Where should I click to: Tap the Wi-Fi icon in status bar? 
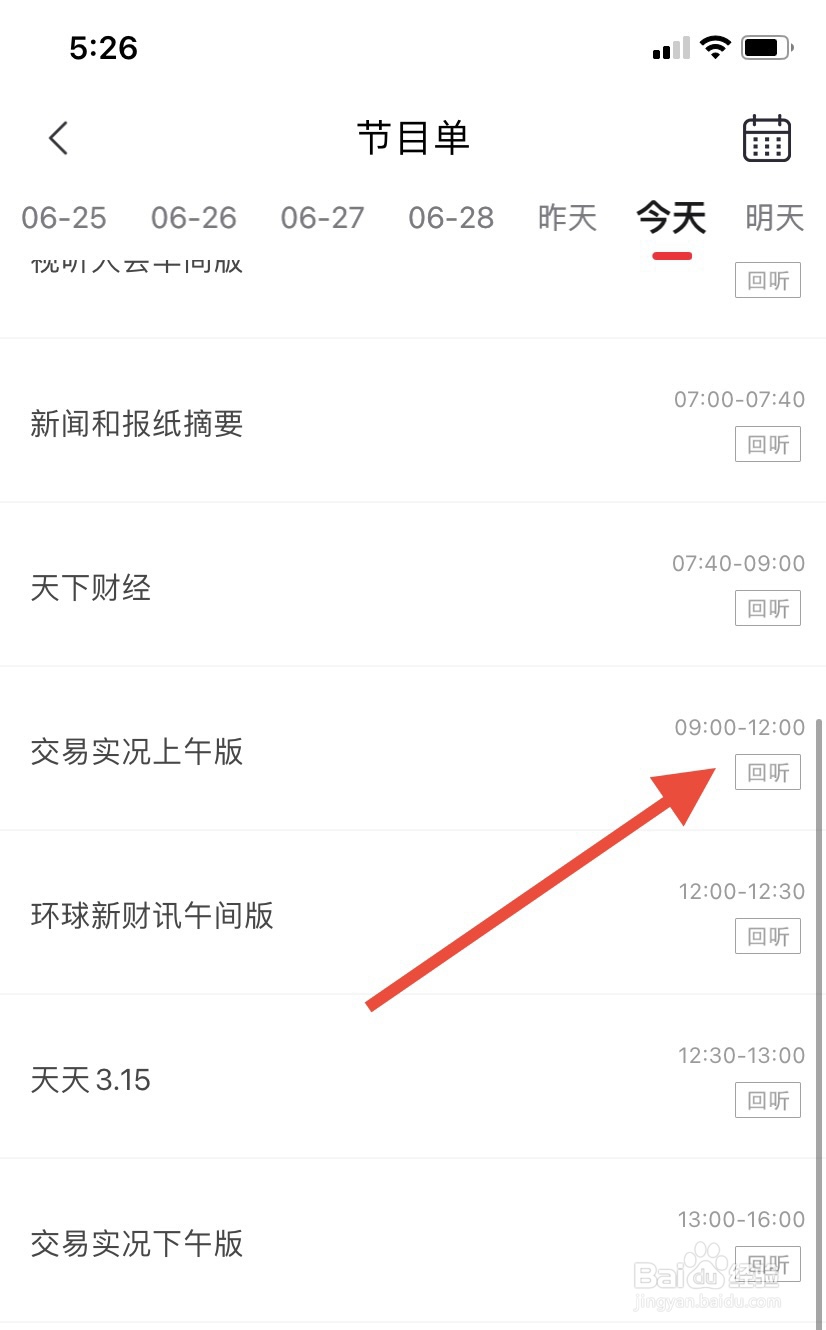pyautogui.click(x=714, y=46)
